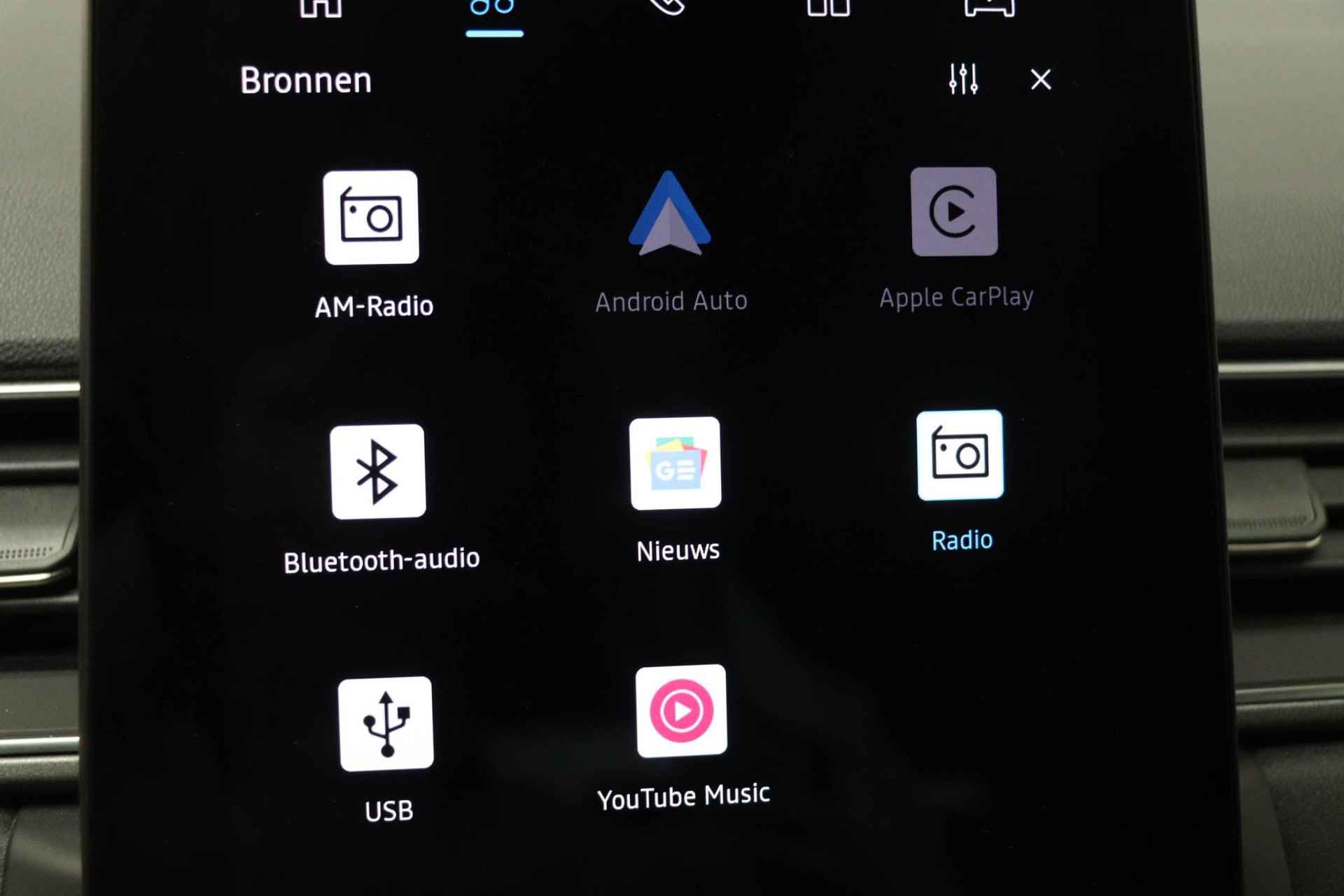Viewport: 1344px width, 896px height.
Task: Launch Apple CarPlay
Action: [954, 212]
